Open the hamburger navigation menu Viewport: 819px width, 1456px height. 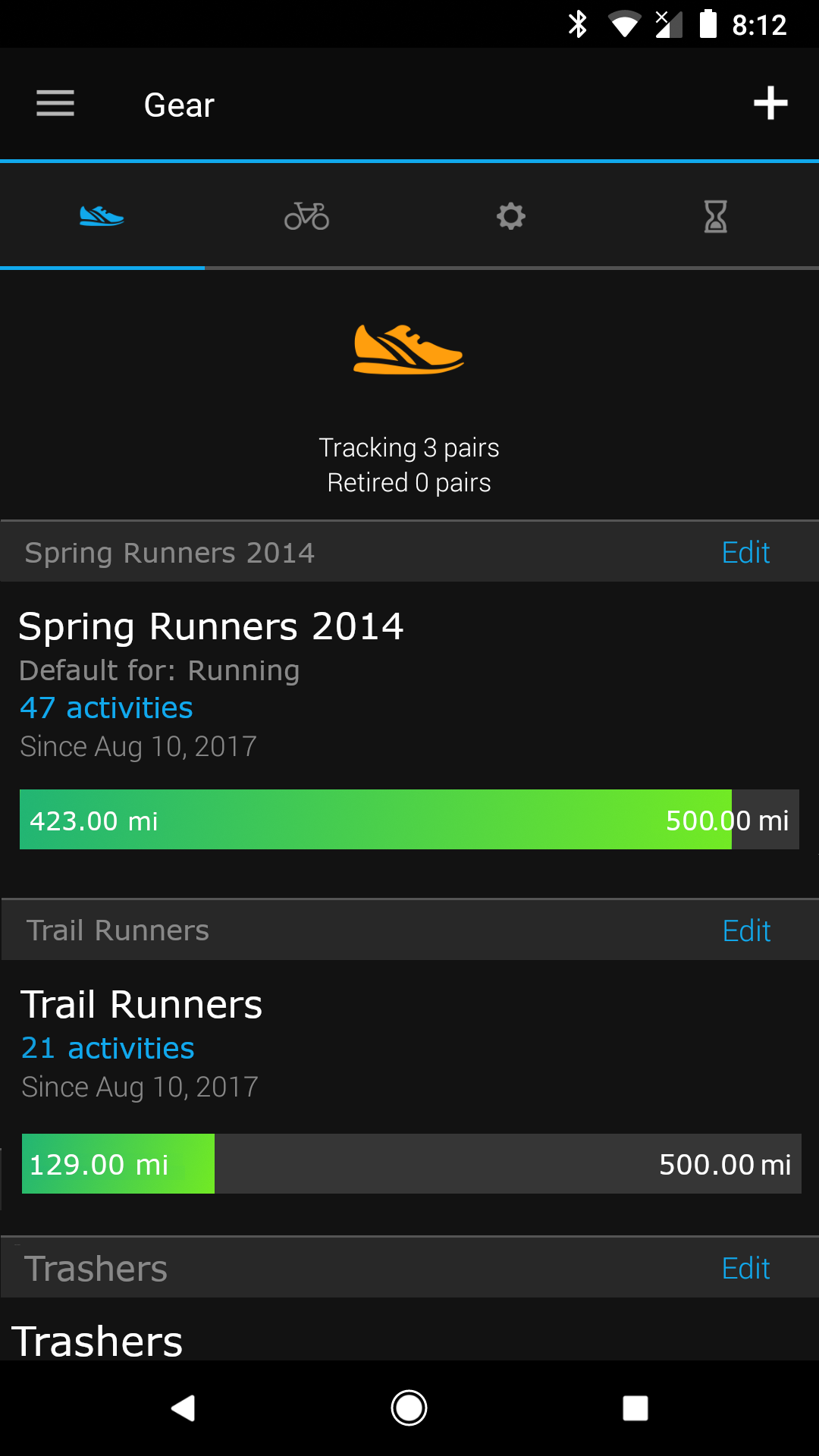(x=55, y=104)
